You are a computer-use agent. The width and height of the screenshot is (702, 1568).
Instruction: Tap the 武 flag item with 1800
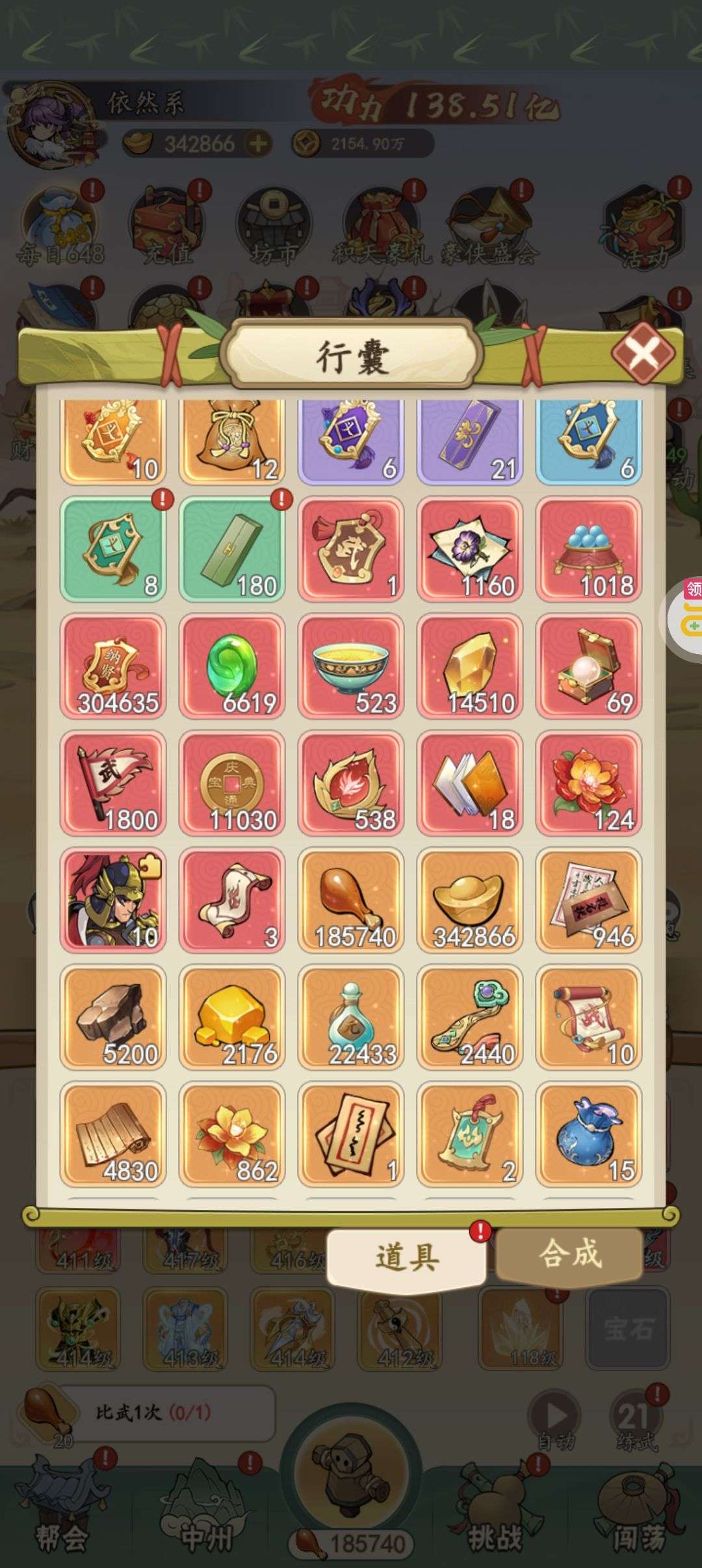(113, 783)
